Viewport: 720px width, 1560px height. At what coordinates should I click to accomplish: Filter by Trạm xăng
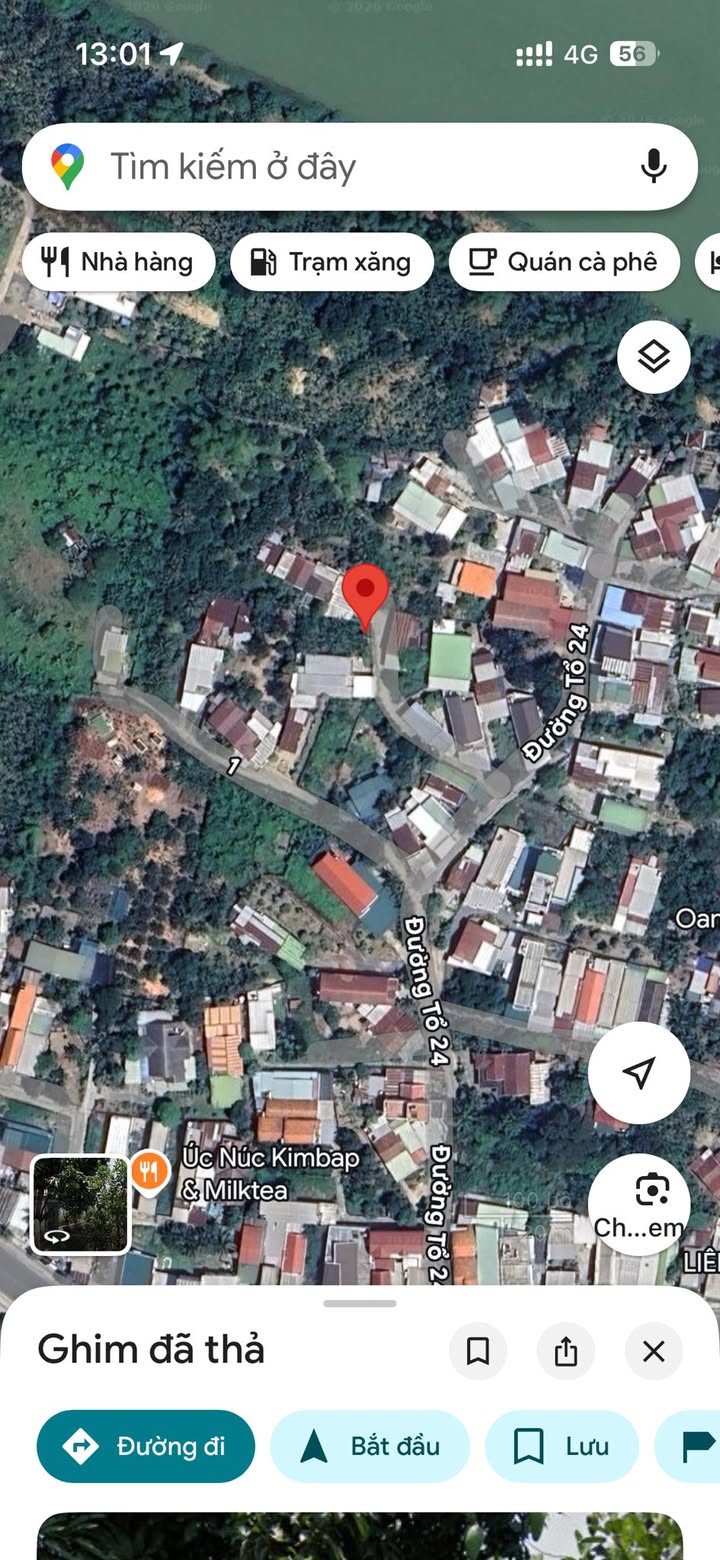[332, 262]
